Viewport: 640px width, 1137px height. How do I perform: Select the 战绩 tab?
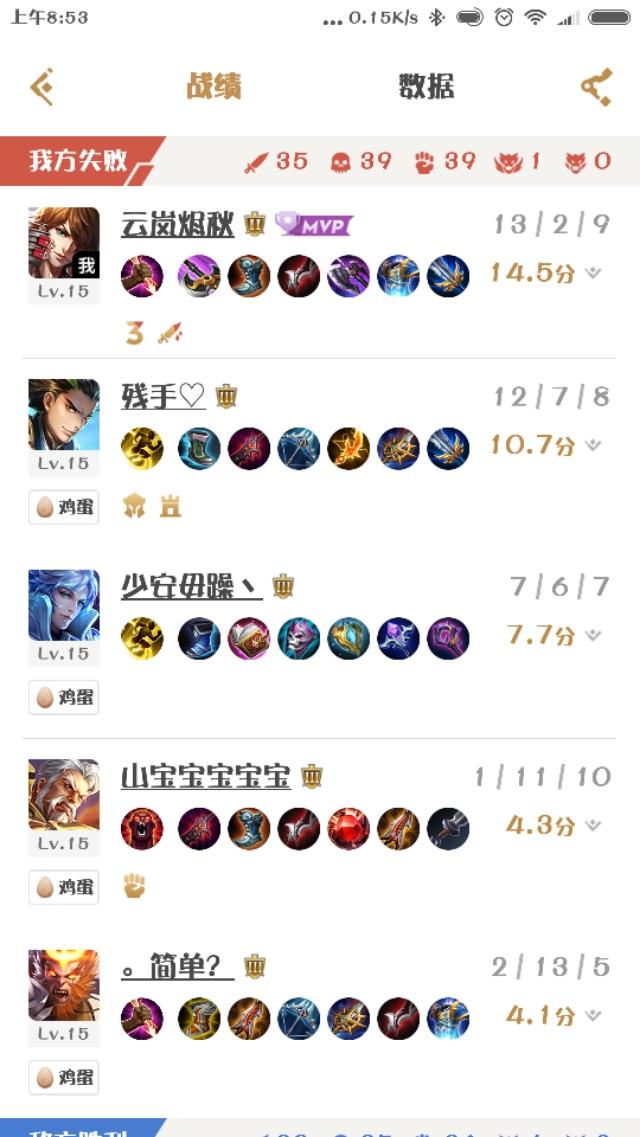(214, 87)
